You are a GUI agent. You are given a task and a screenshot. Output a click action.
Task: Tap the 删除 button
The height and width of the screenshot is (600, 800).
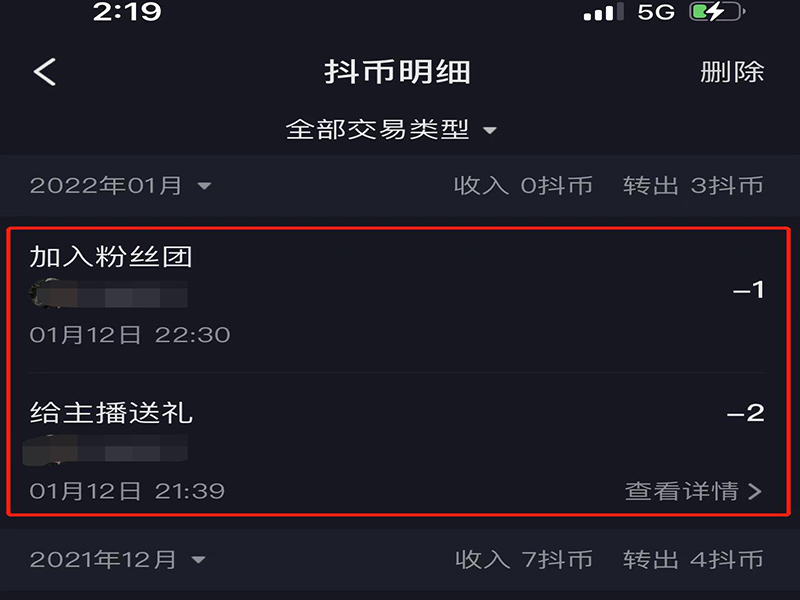coord(732,72)
